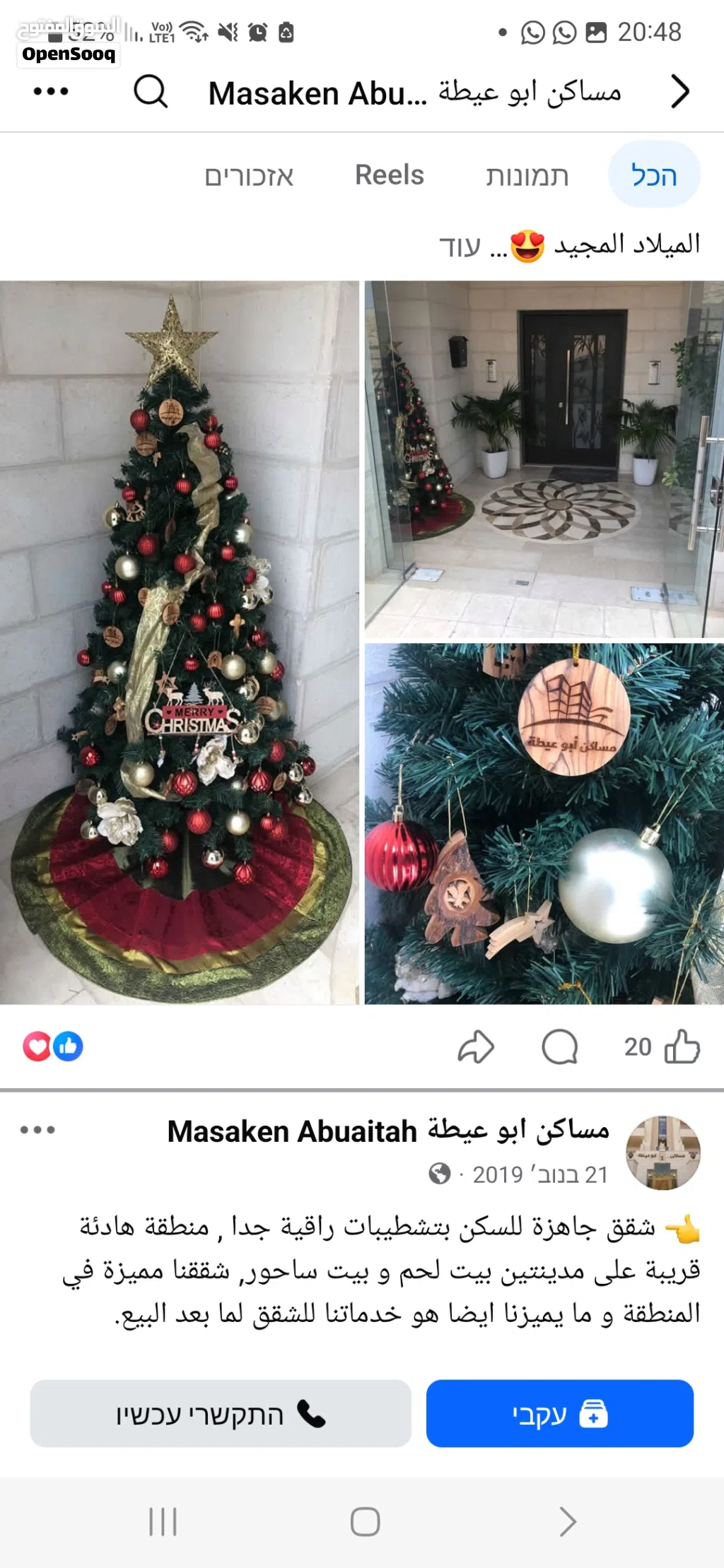Viewport: 724px width, 1568px height.
Task: Follow the page with עקבי button
Action: pos(559,1413)
